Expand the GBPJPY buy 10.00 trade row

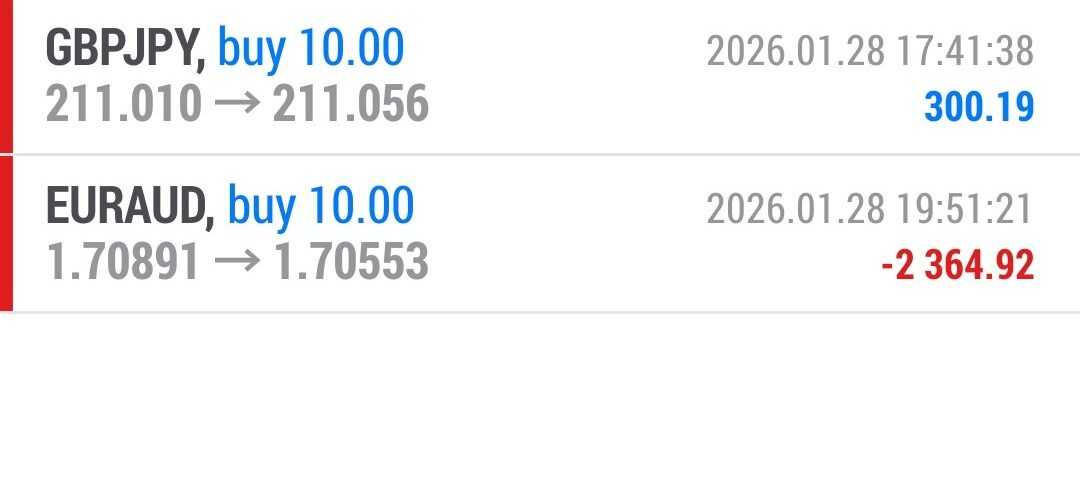[540, 77]
